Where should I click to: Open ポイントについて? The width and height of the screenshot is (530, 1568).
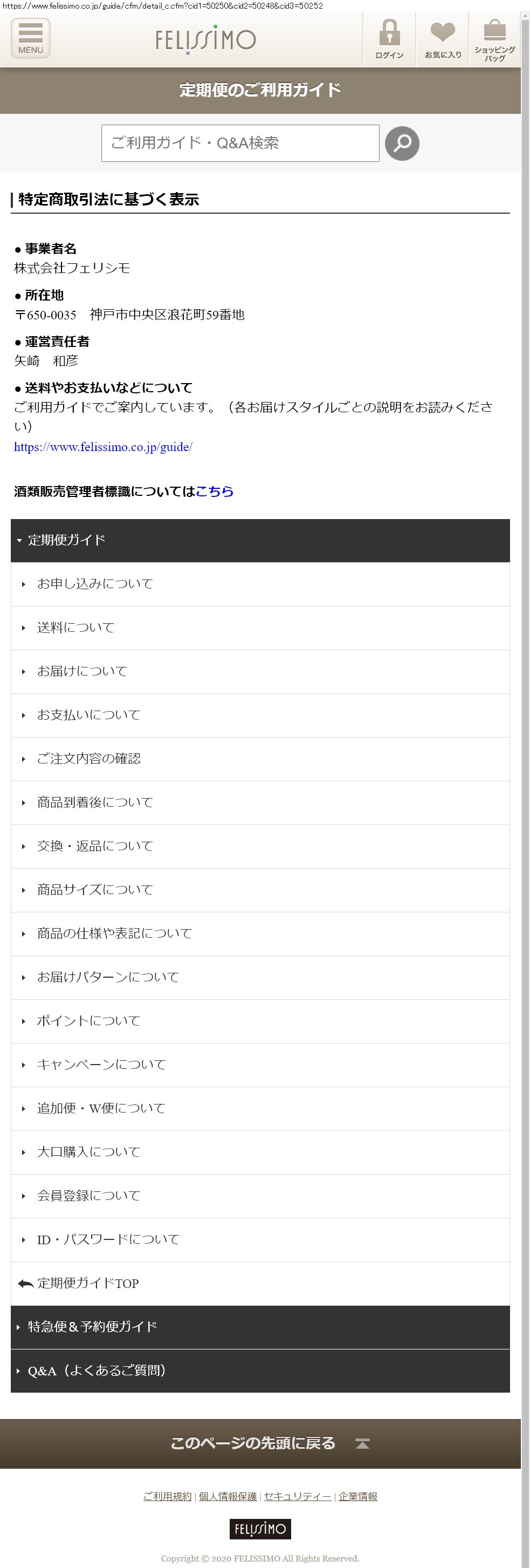click(260, 1021)
